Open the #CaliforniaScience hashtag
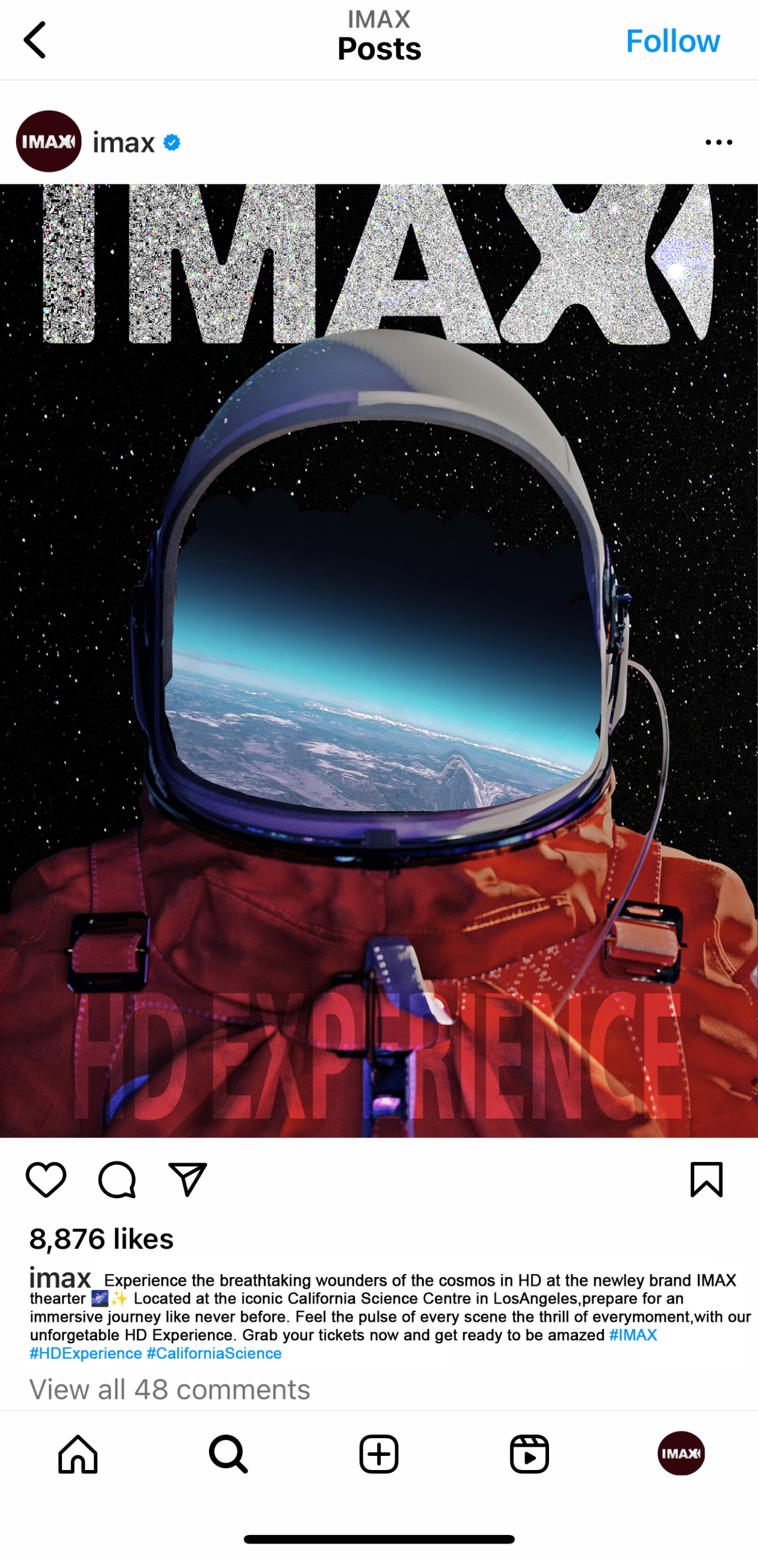 click(x=214, y=1354)
